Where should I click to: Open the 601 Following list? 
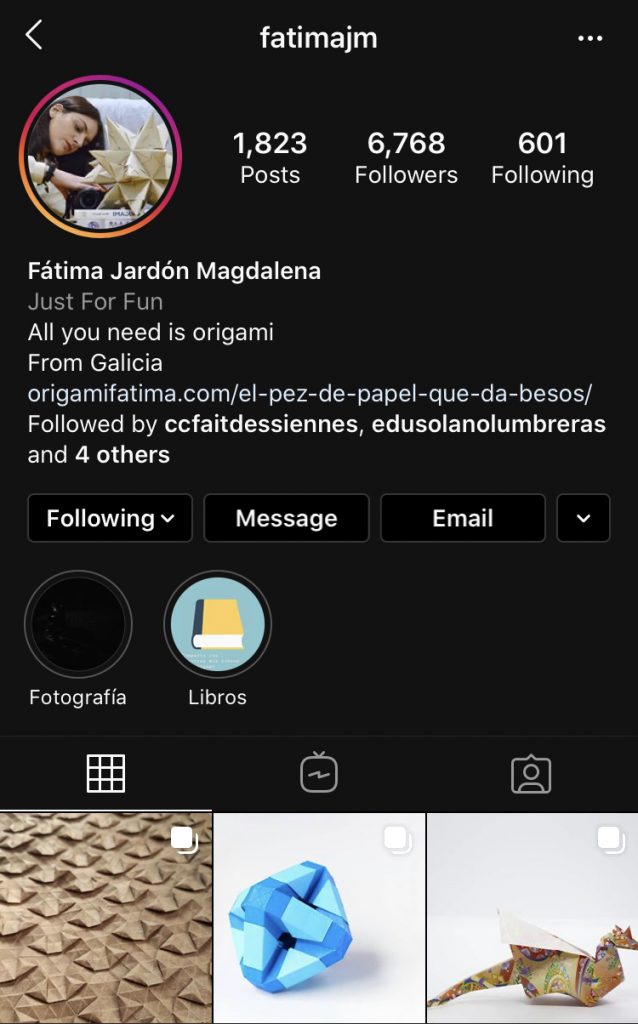(x=542, y=158)
